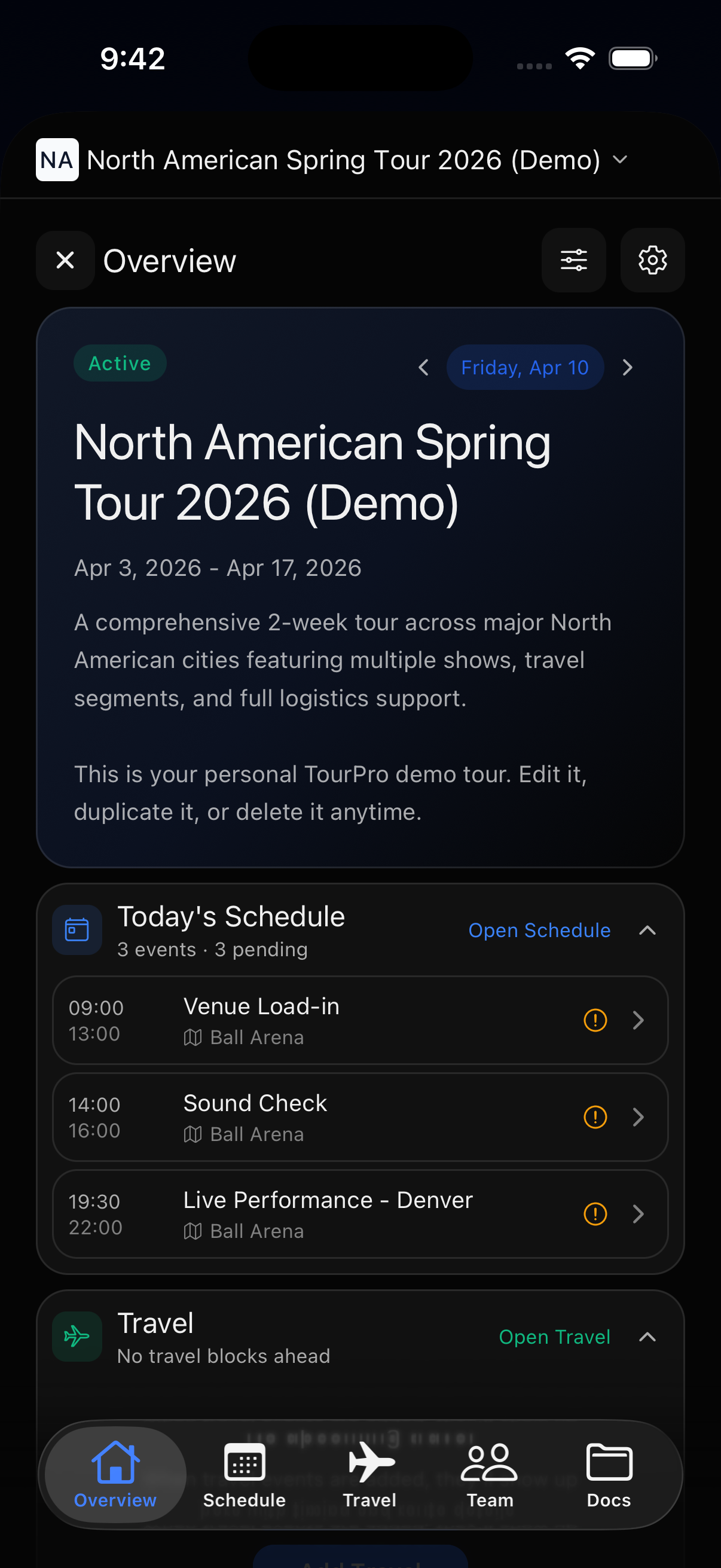The image size is (721, 1568).
Task: Open the filter sliders options
Action: click(573, 261)
